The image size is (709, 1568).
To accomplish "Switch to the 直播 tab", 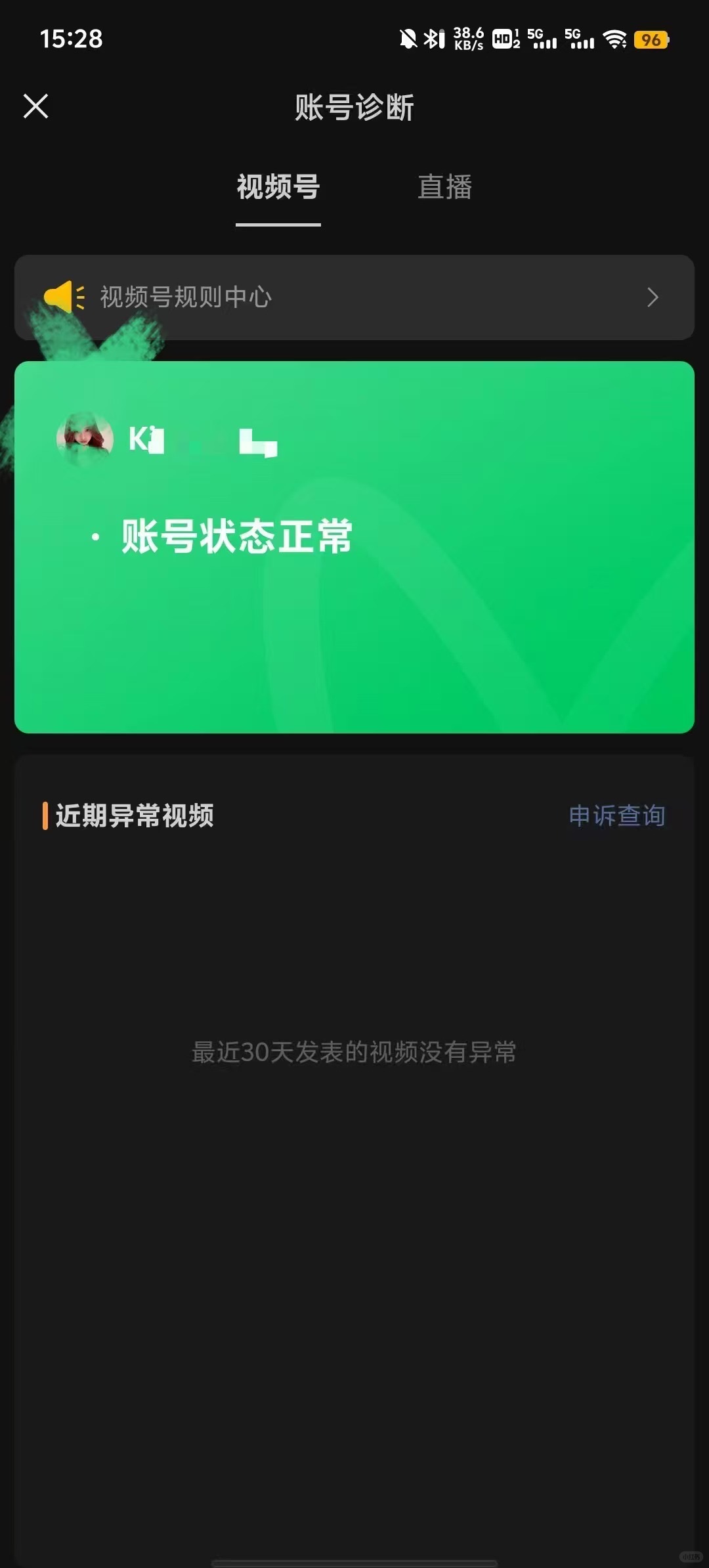I will tap(444, 187).
